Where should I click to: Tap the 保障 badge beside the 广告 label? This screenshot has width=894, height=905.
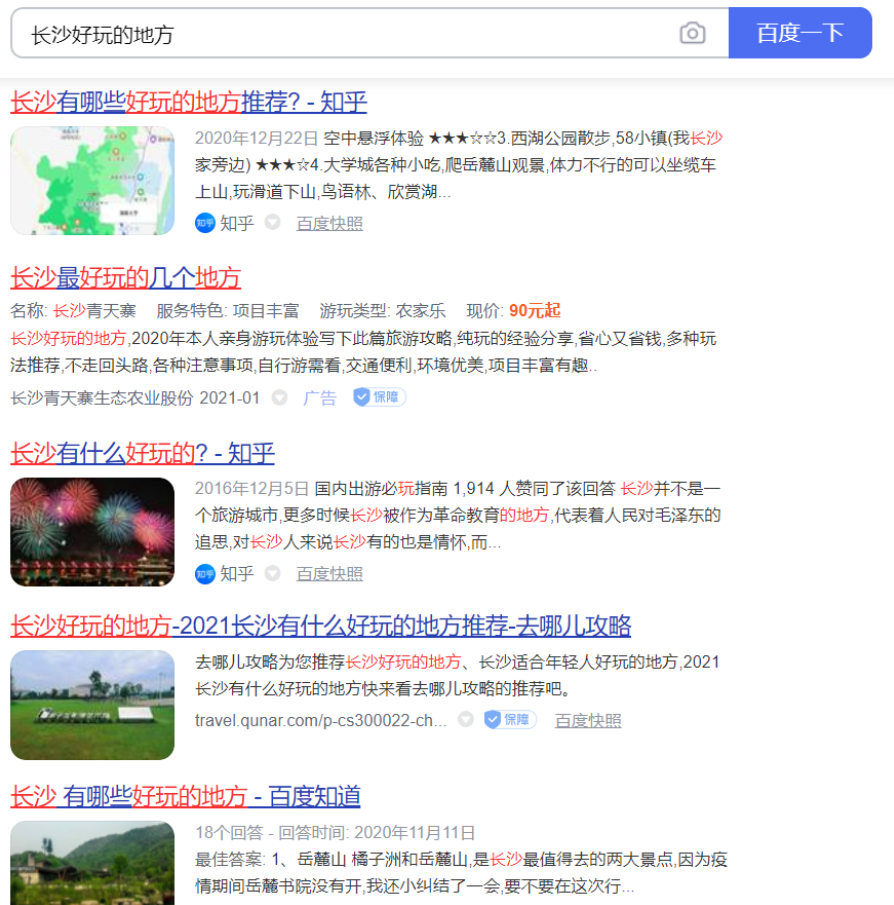[x=380, y=397]
